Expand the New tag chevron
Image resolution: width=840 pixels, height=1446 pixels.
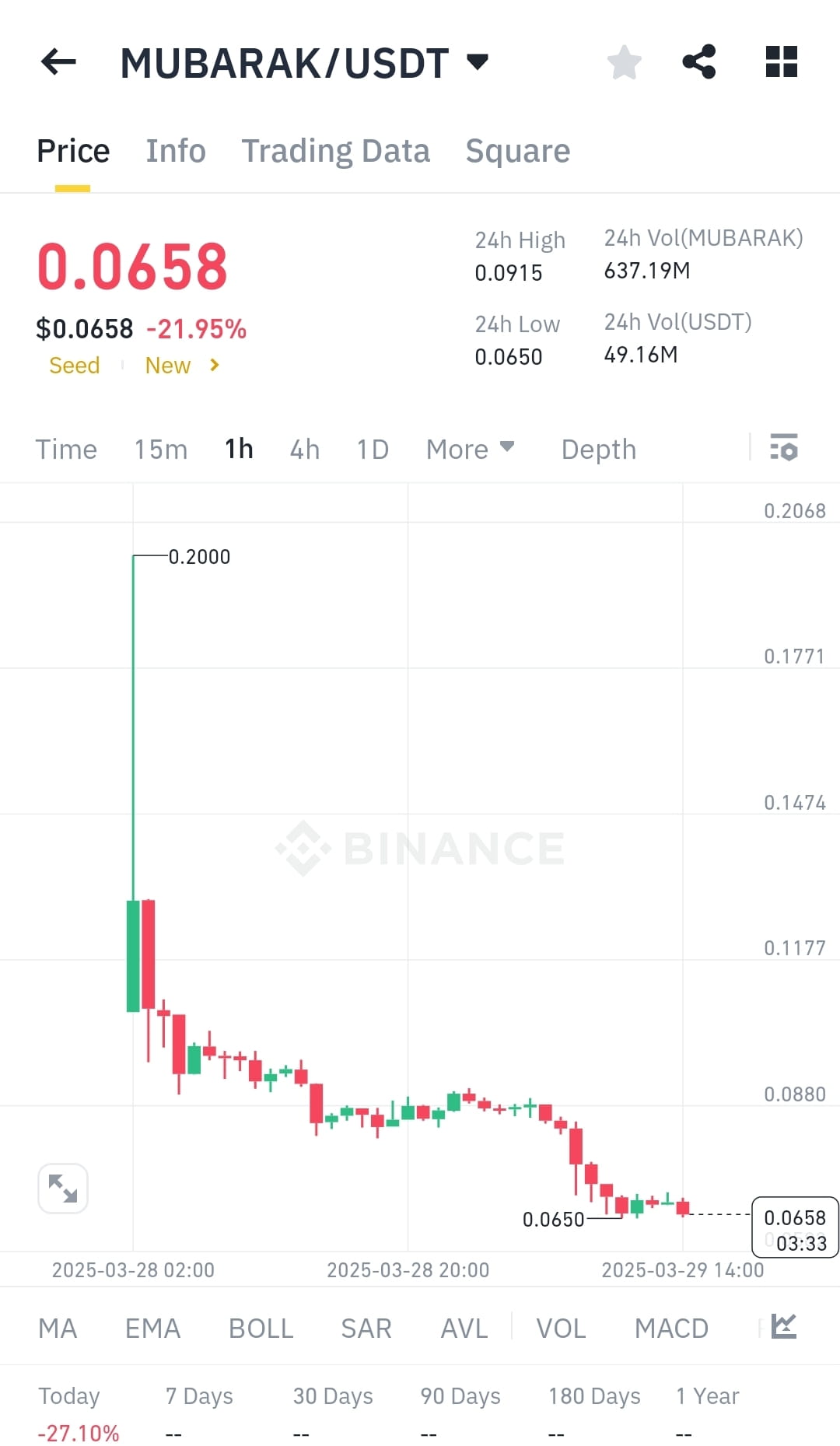215,365
